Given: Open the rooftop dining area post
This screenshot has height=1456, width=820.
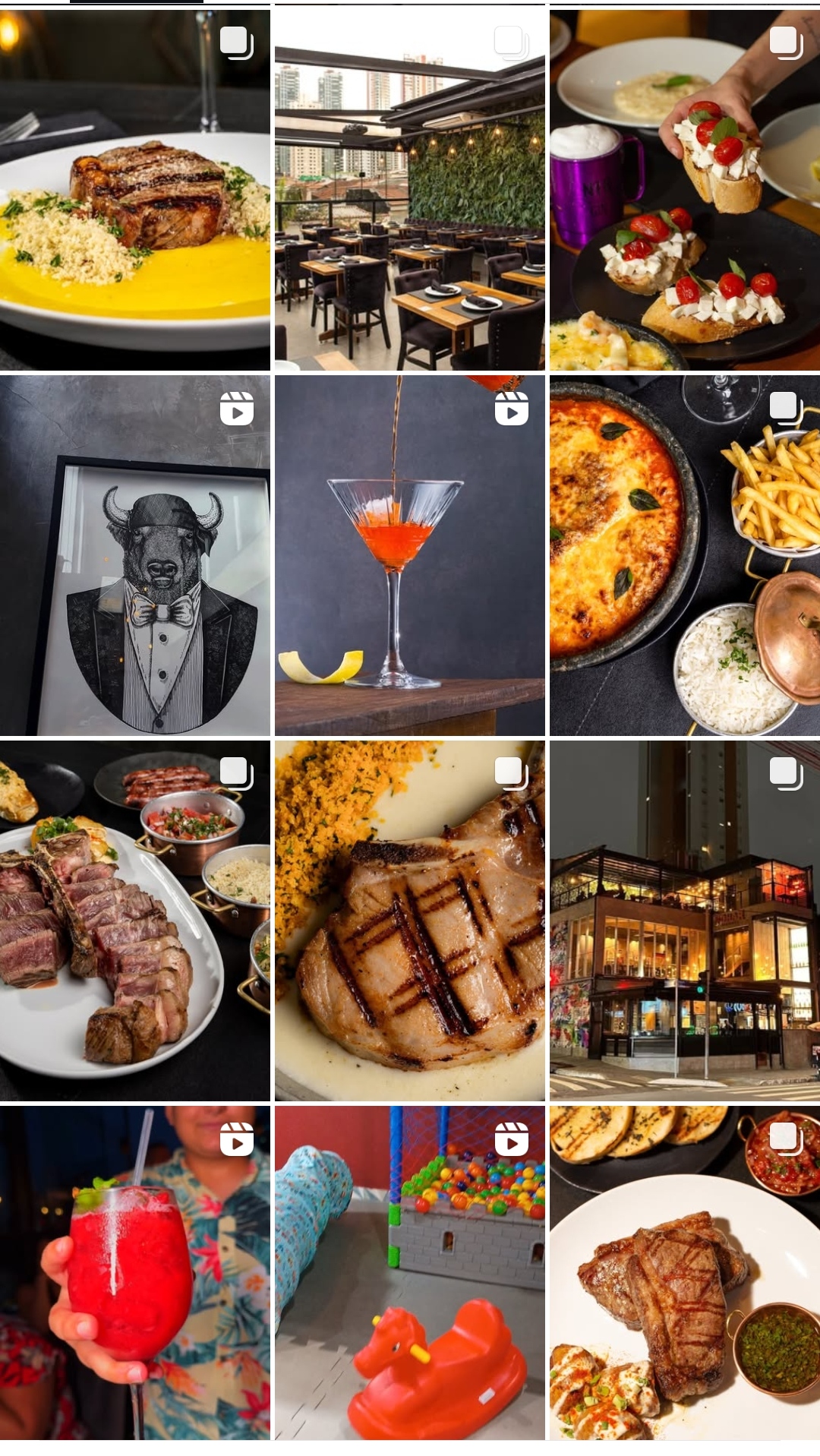Looking at the screenshot, I should [x=410, y=190].
